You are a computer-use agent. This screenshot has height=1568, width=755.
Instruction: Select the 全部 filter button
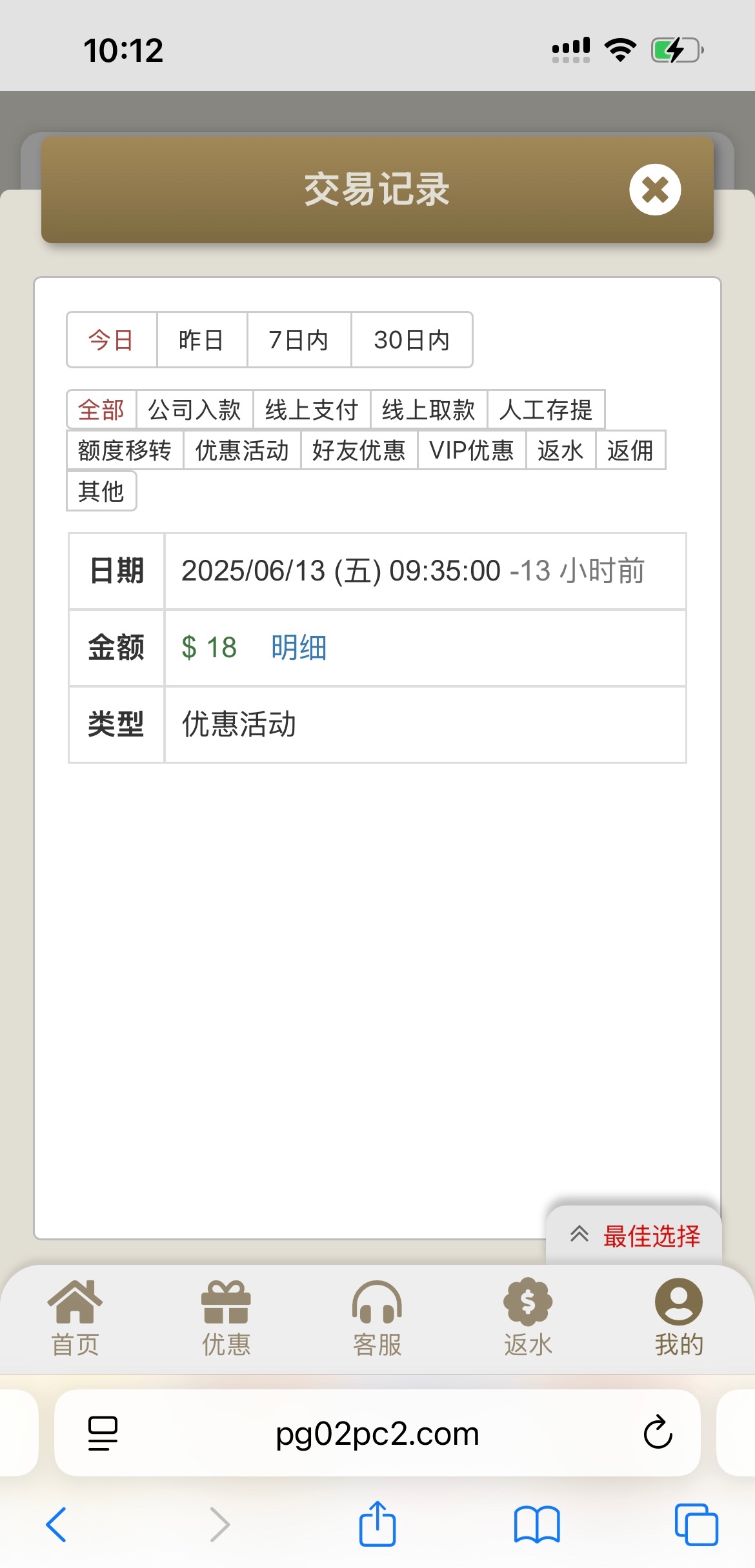[x=101, y=409]
